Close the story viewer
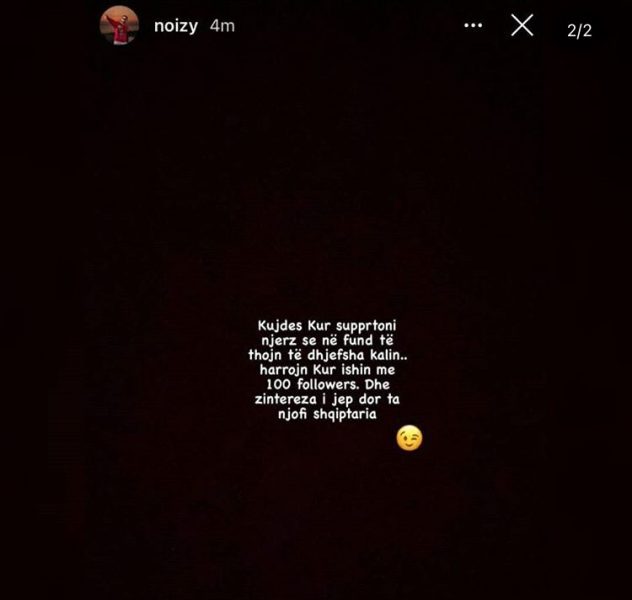The height and width of the screenshot is (600, 632). coord(522,26)
